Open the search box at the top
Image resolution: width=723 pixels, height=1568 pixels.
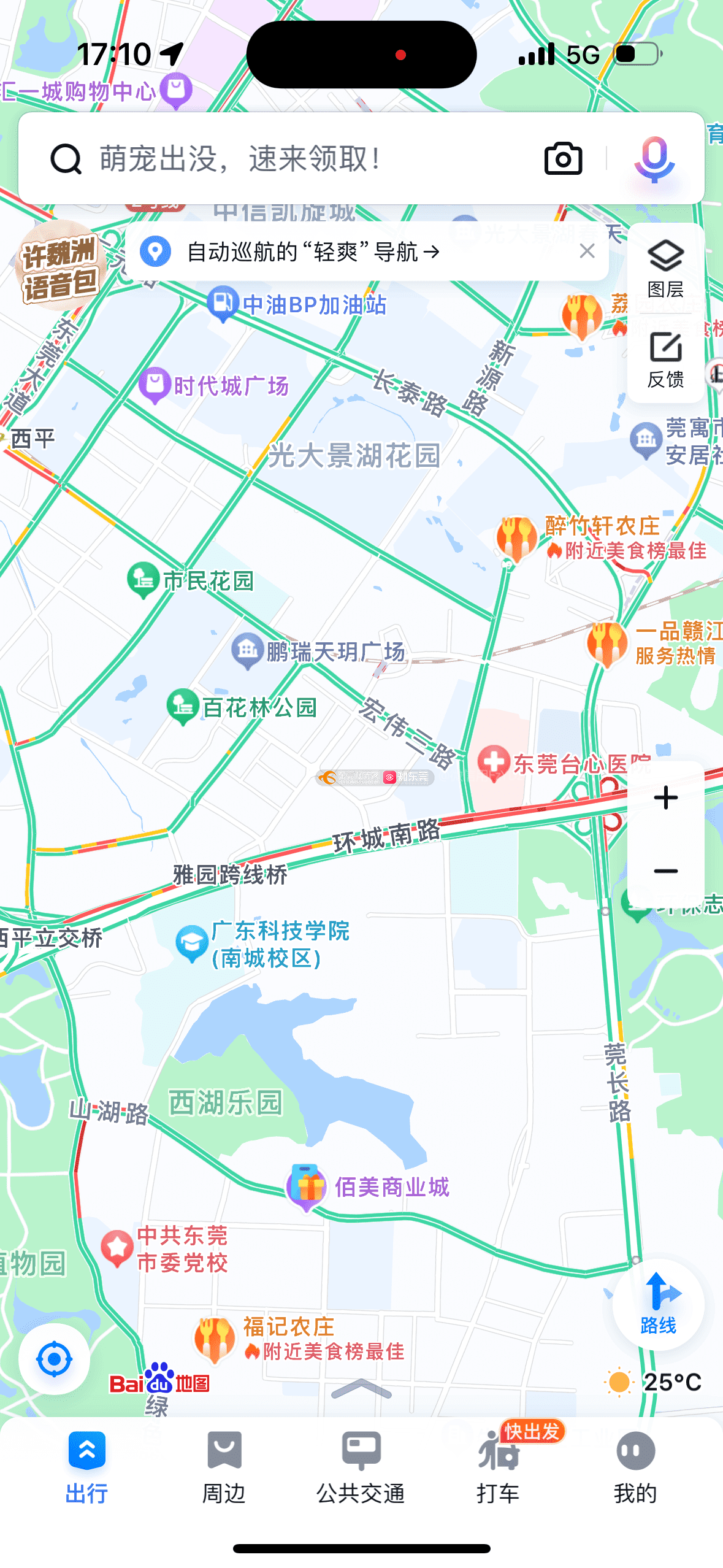[x=294, y=159]
